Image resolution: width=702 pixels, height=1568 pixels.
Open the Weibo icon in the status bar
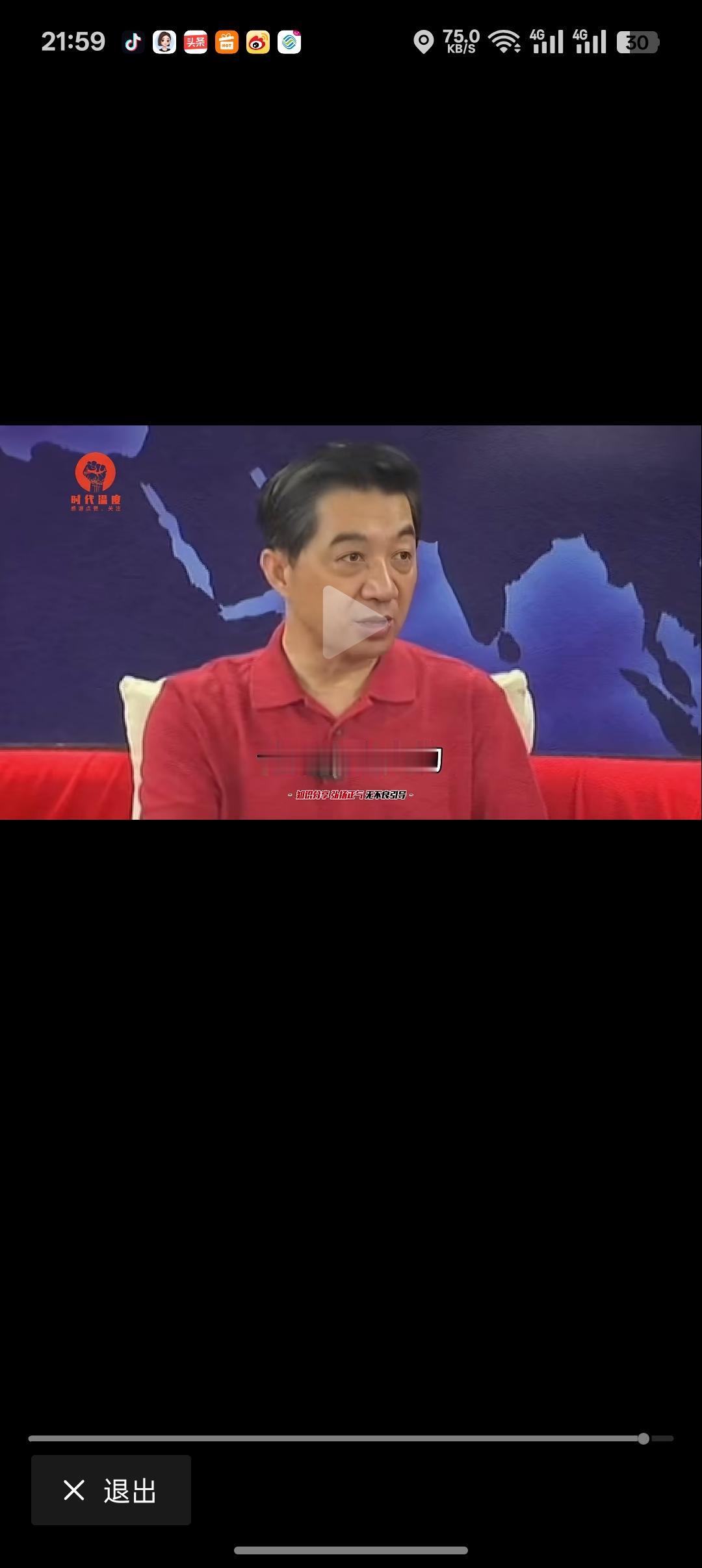(x=258, y=41)
